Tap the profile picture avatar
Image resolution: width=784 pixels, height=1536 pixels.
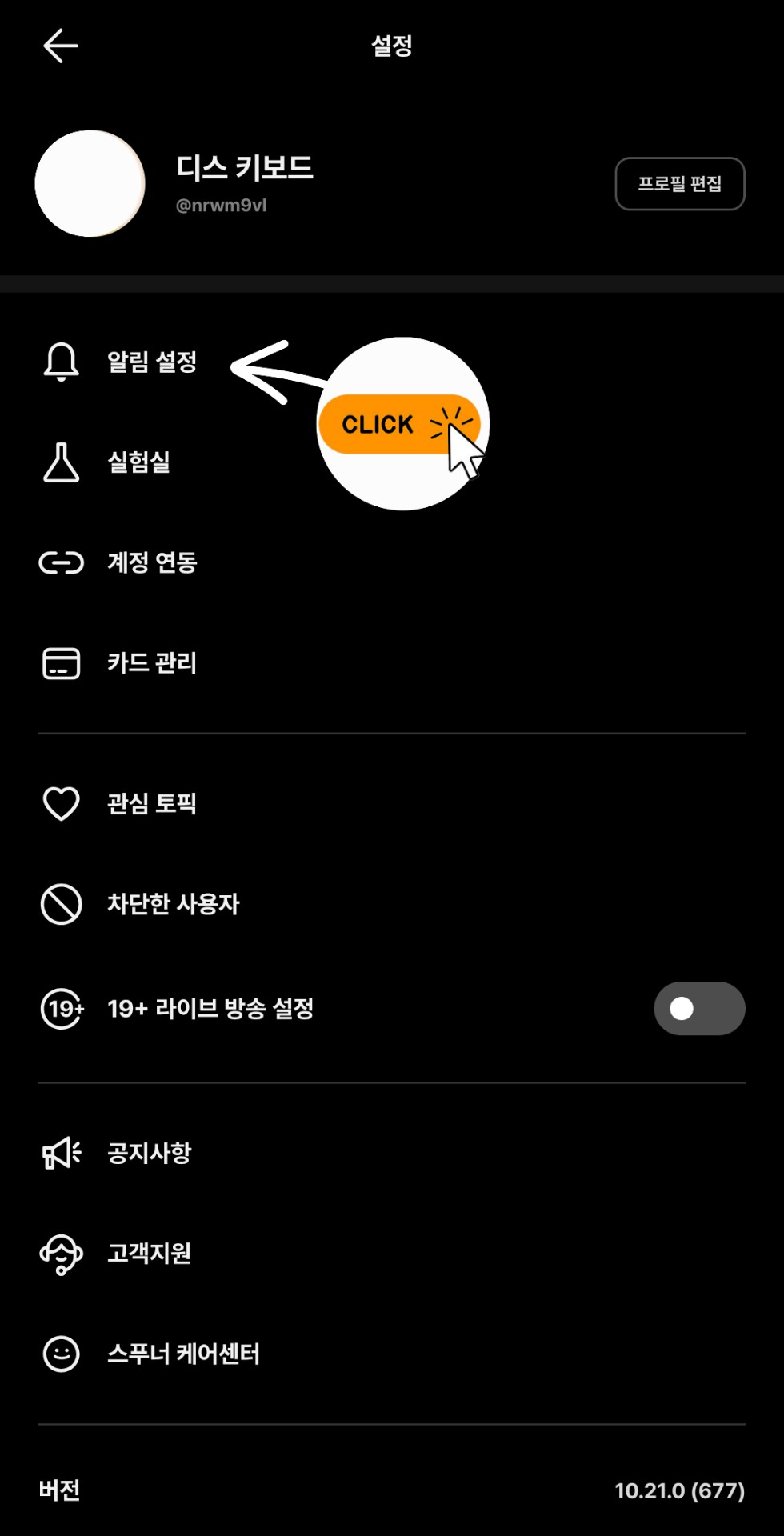click(90, 184)
